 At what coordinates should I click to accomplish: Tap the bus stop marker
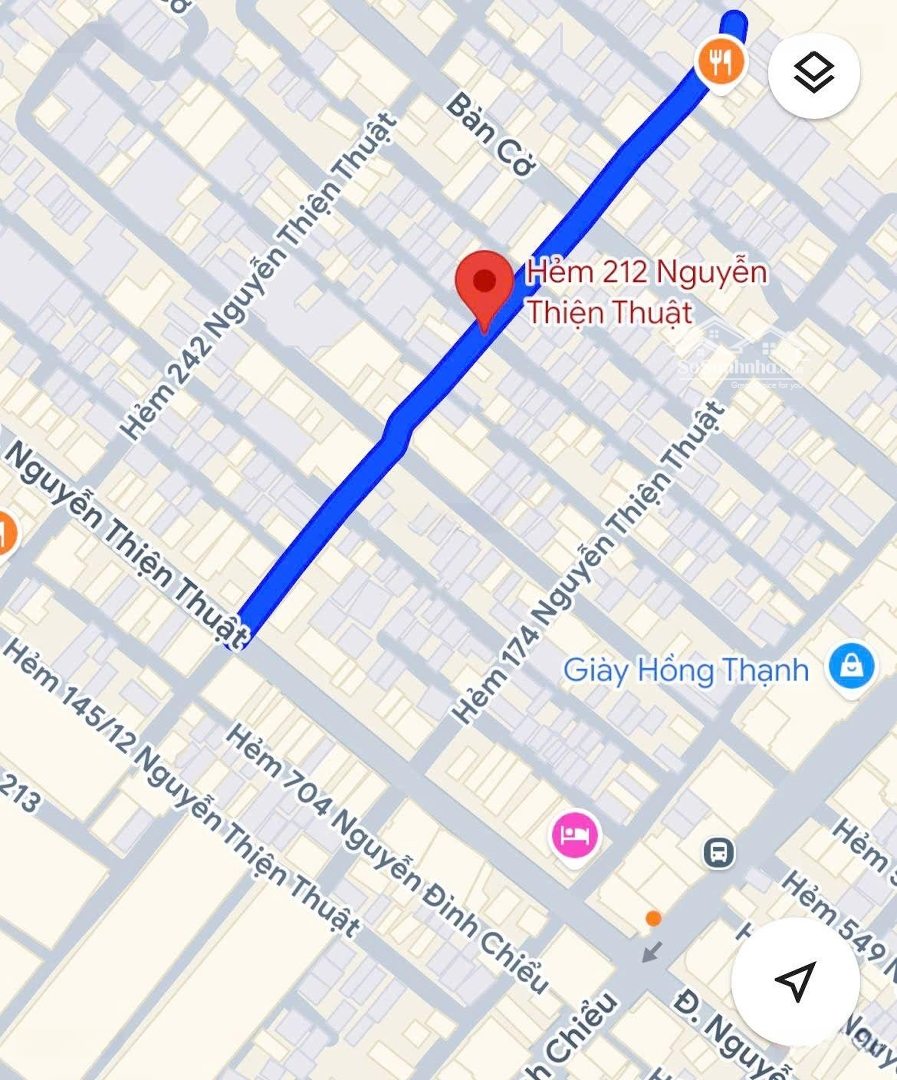(718, 852)
